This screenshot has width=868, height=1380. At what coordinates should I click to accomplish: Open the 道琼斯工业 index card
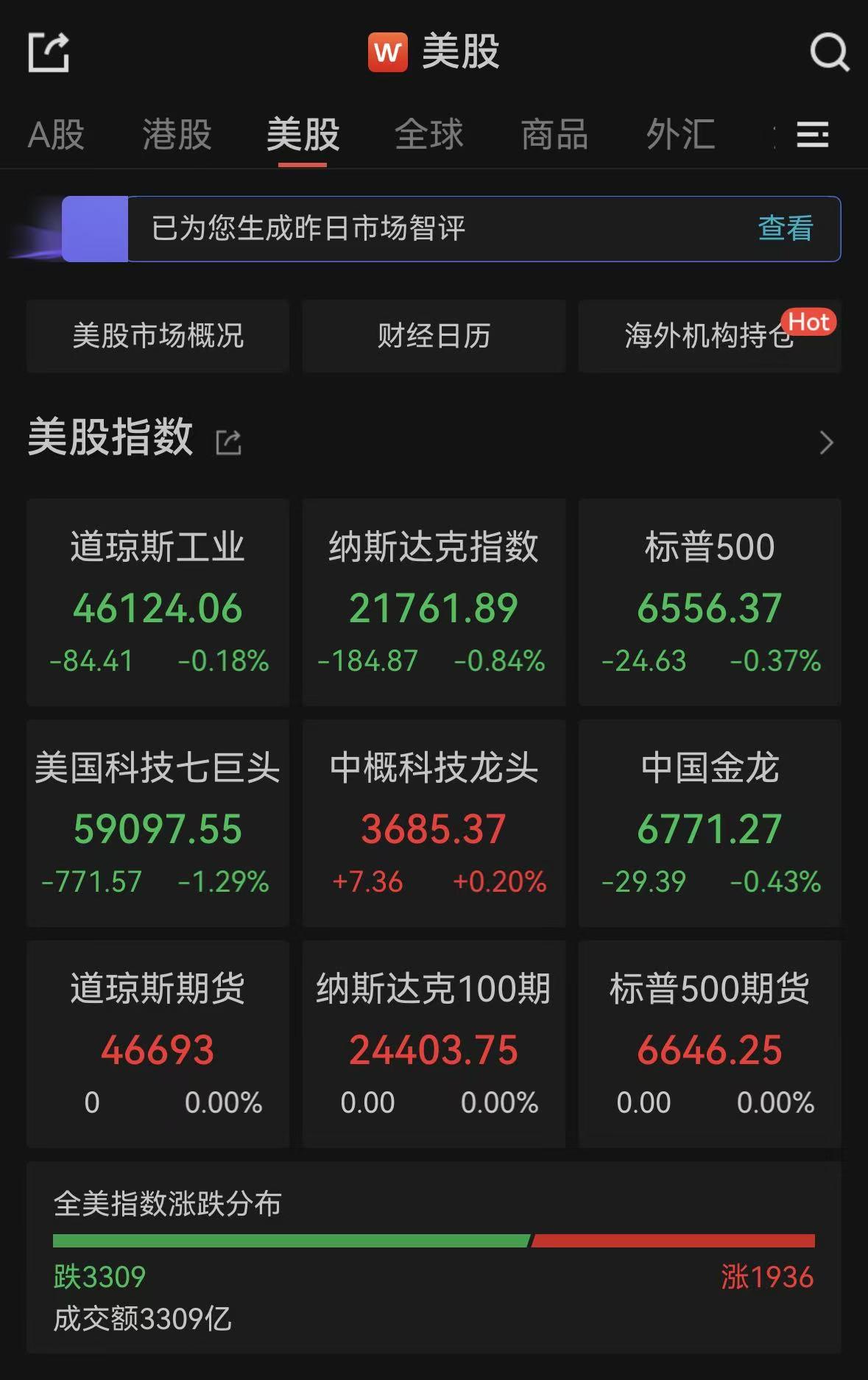(x=158, y=602)
